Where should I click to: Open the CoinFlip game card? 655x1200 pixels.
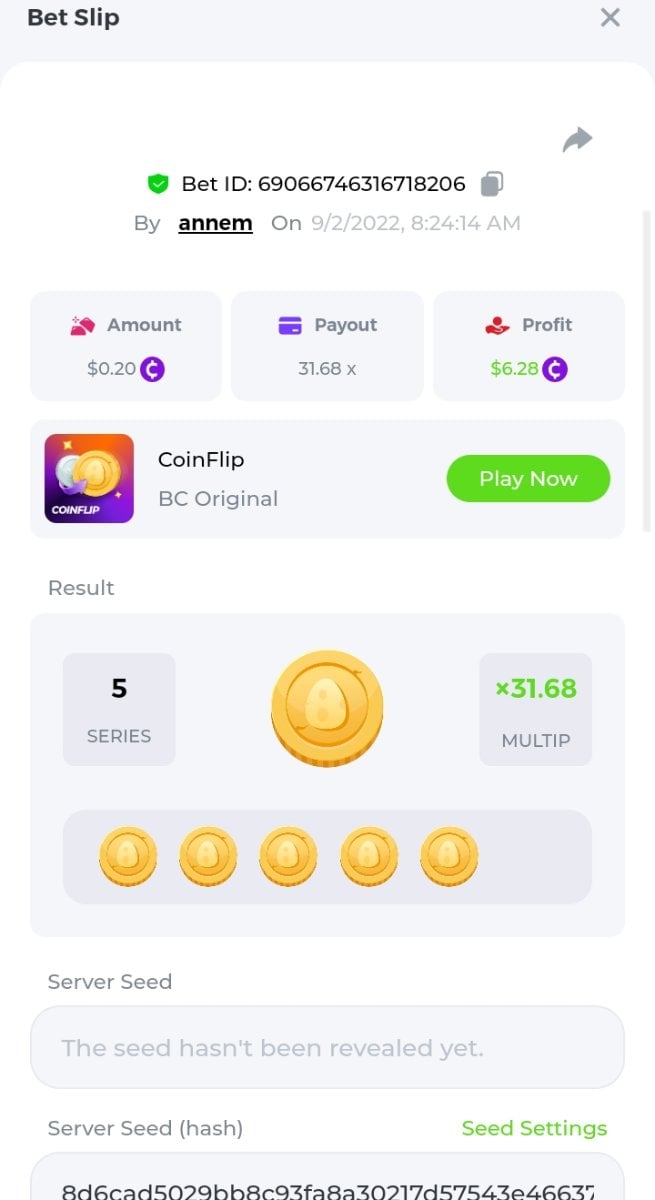point(200,478)
